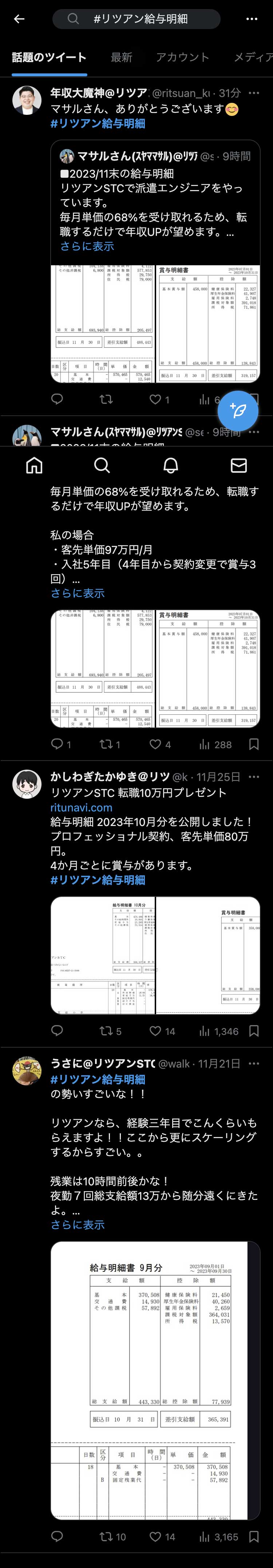273x1568 pixels.
Task: Open hashtag link in うさに's tweet
Action: [98, 1079]
